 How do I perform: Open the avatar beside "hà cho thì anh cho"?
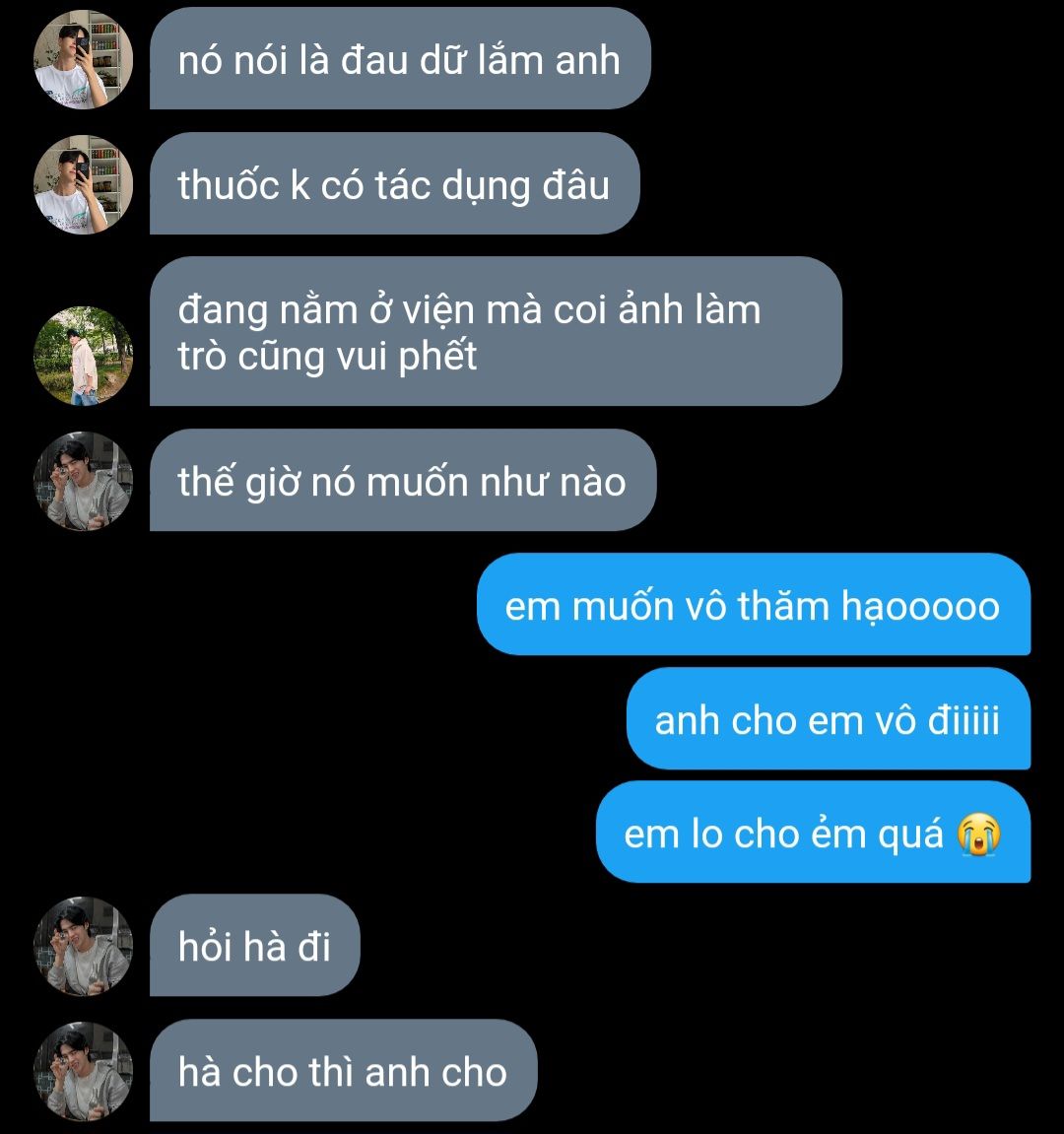pyautogui.click(x=83, y=1071)
